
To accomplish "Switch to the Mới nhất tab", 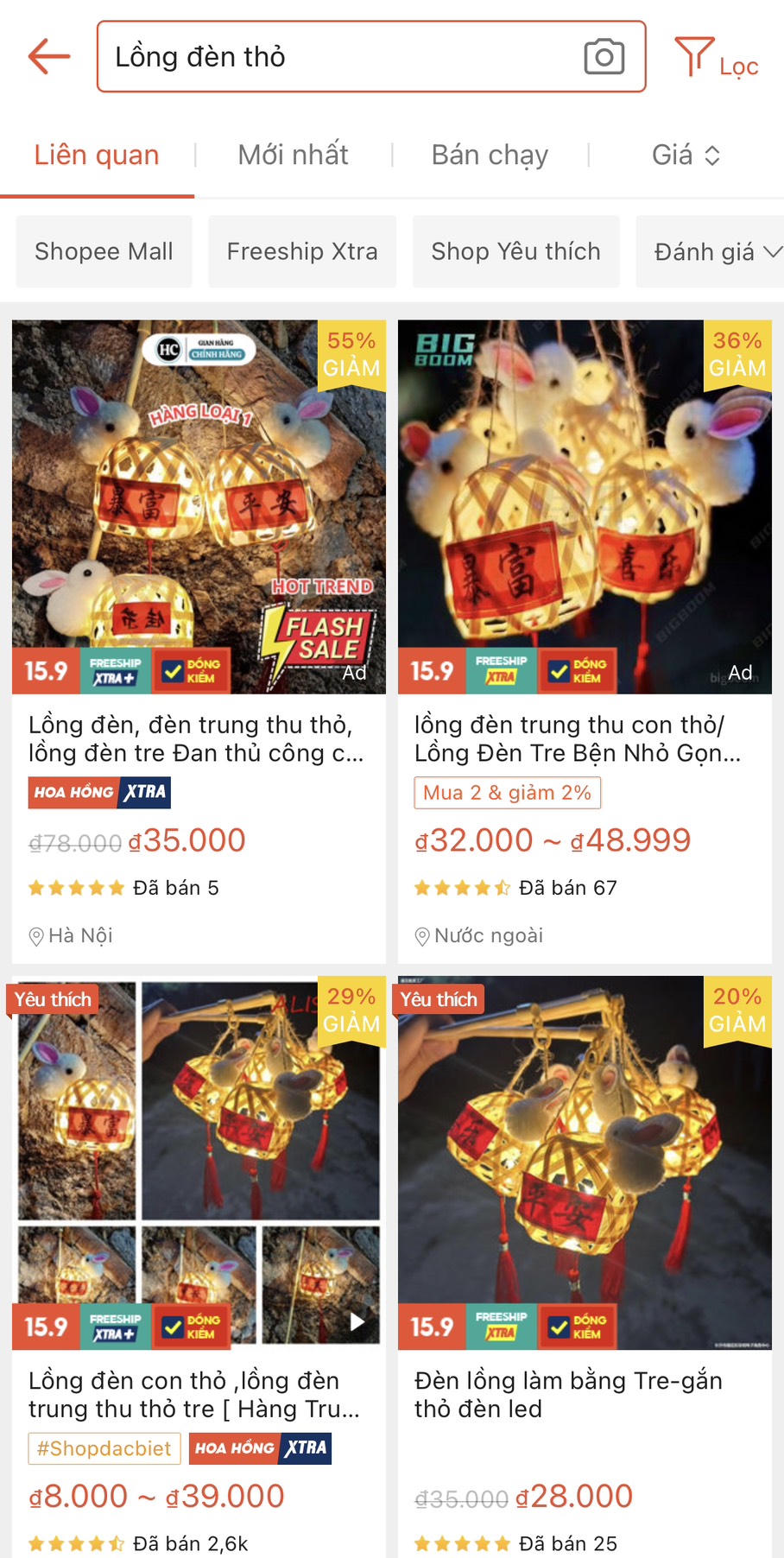I will (x=293, y=155).
